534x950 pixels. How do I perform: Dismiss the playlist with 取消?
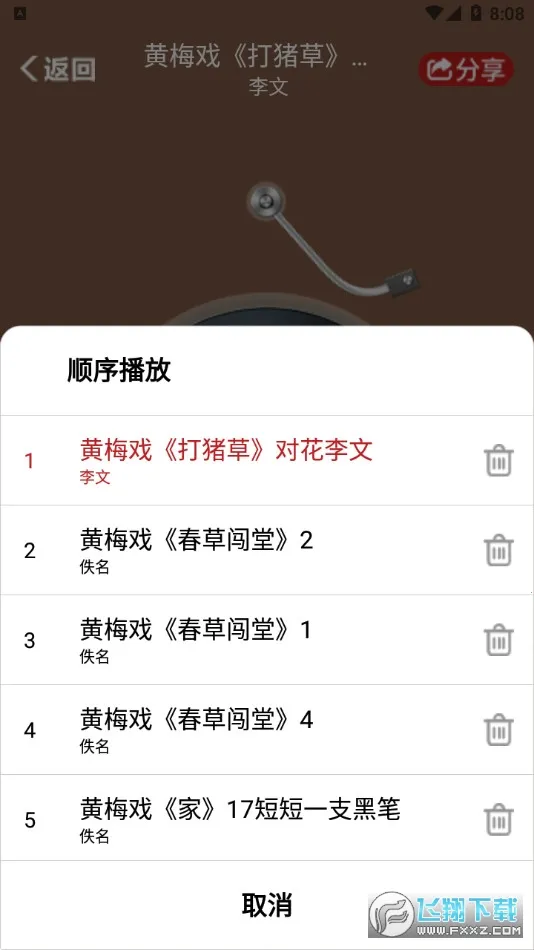click(267, 905)
